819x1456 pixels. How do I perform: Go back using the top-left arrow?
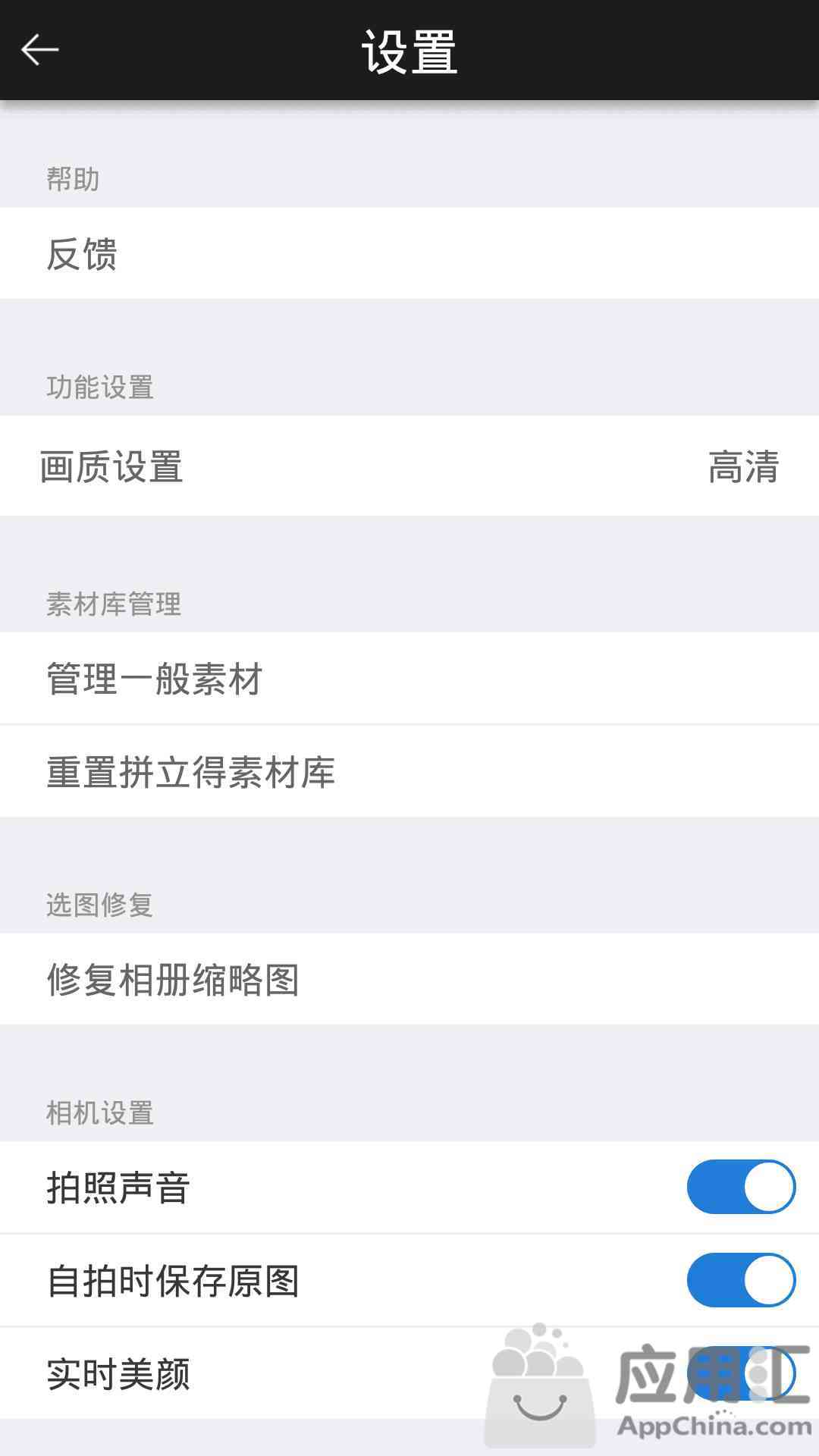click(x=40, y=50)
